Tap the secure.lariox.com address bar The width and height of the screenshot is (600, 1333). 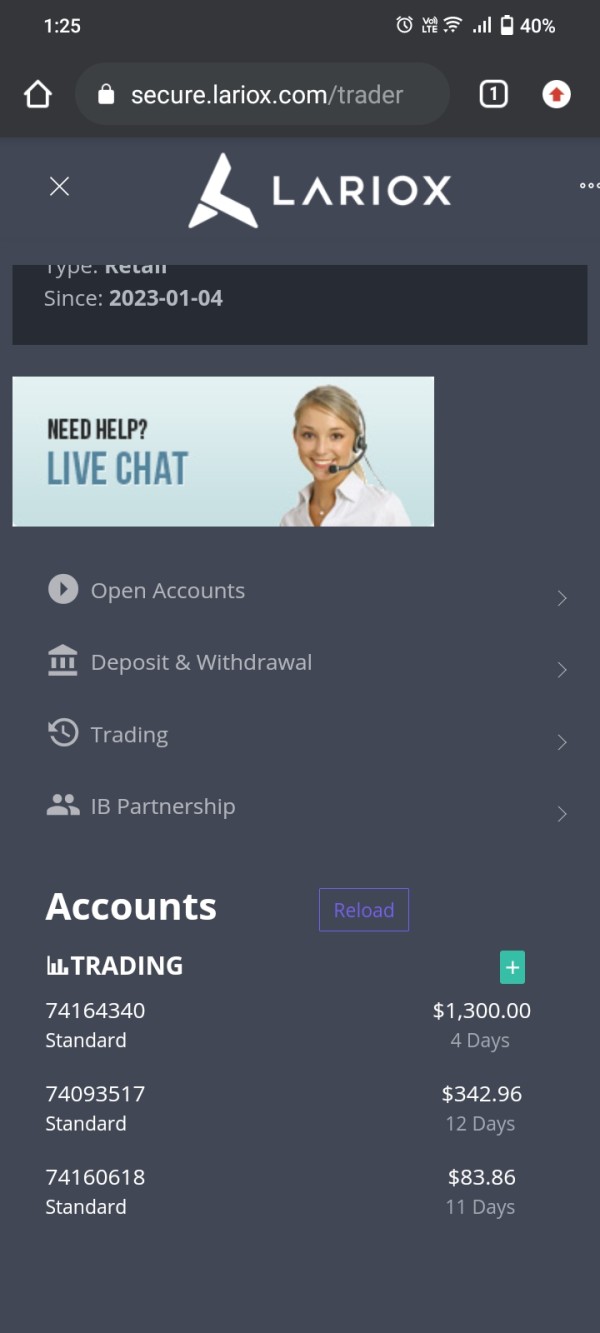(x=262, y=95)
